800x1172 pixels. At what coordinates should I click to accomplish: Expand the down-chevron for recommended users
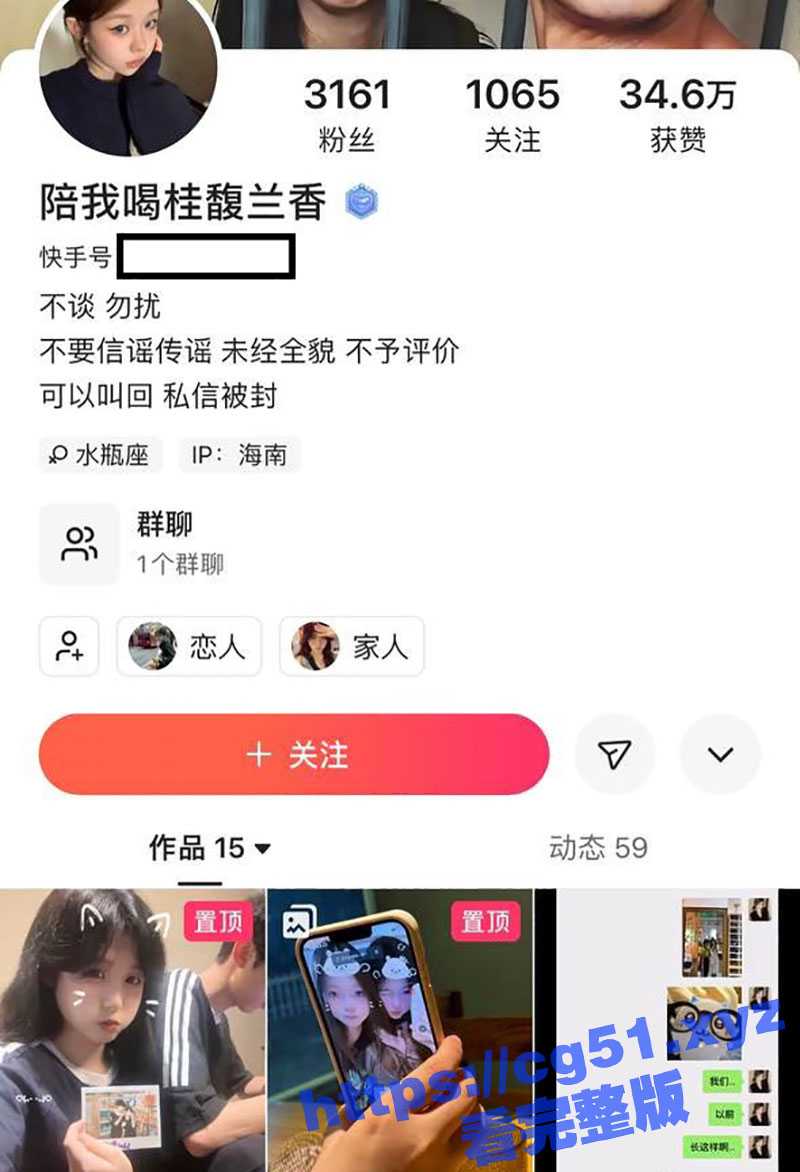[x=720, y=755]
